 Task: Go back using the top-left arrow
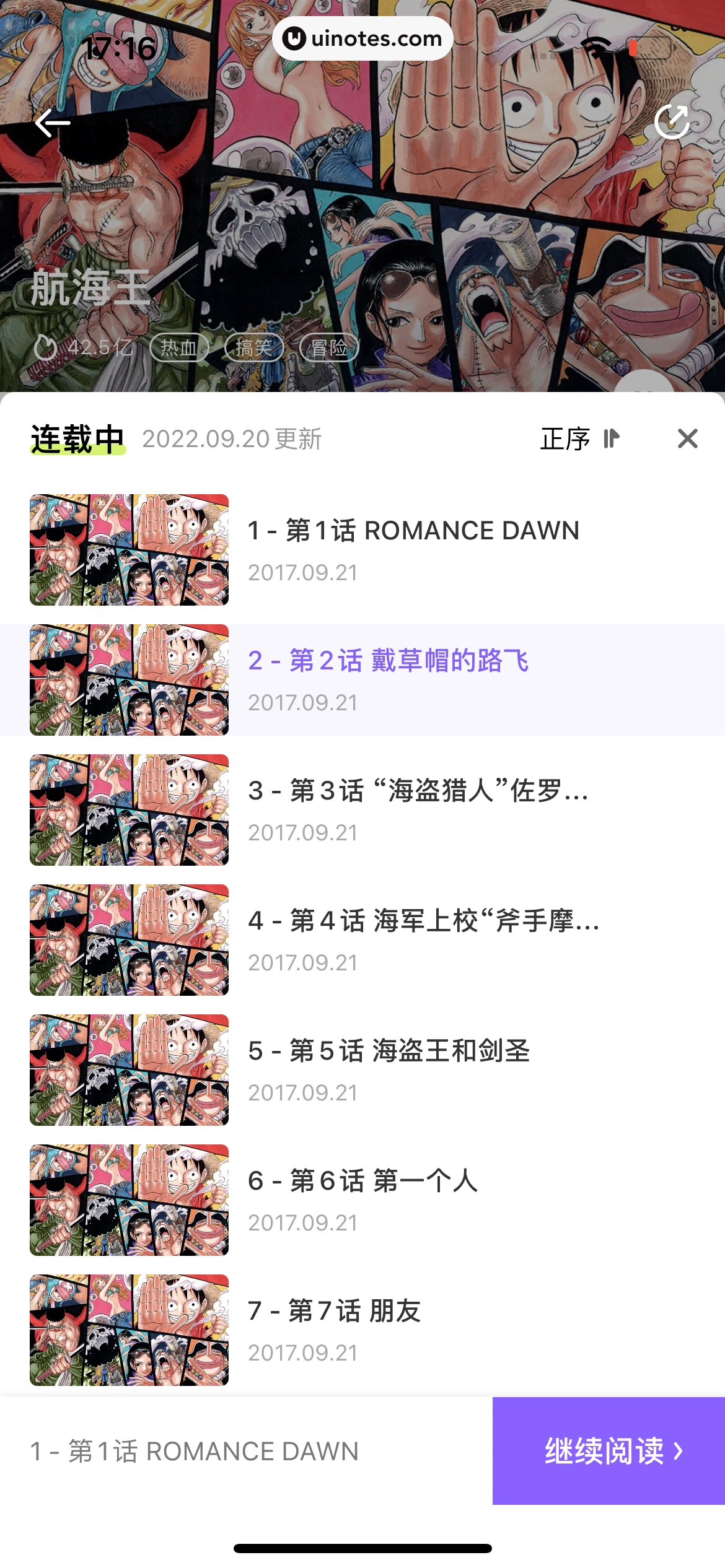(x=53, y=123)
